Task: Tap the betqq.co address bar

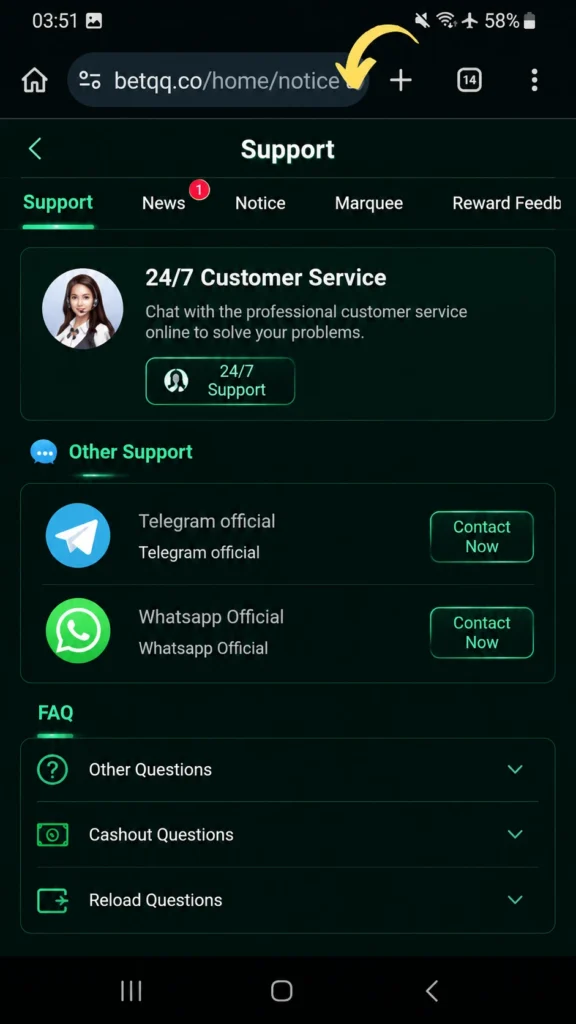Action: pyautogui.click(x=218, y=80)
